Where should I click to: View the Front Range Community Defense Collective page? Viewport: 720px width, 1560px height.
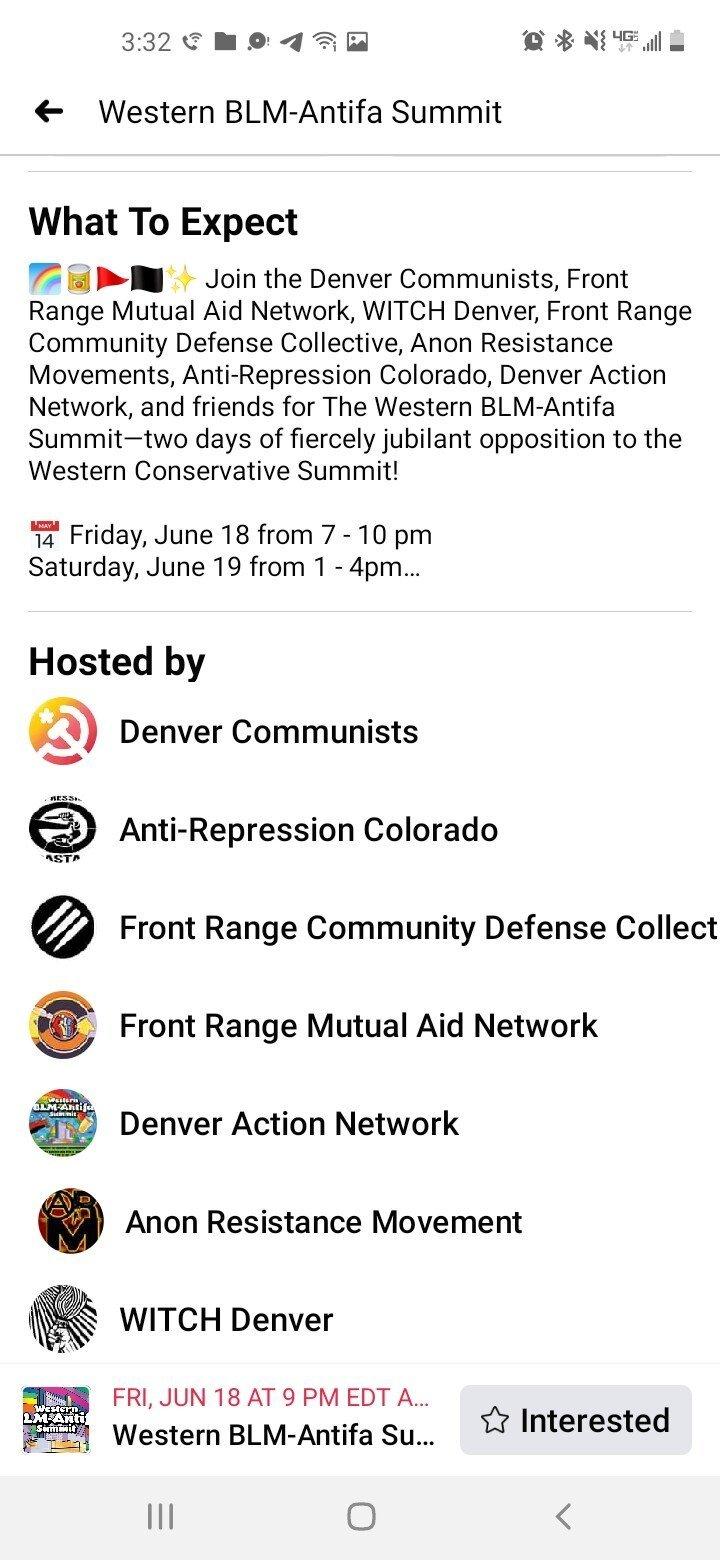417,928
